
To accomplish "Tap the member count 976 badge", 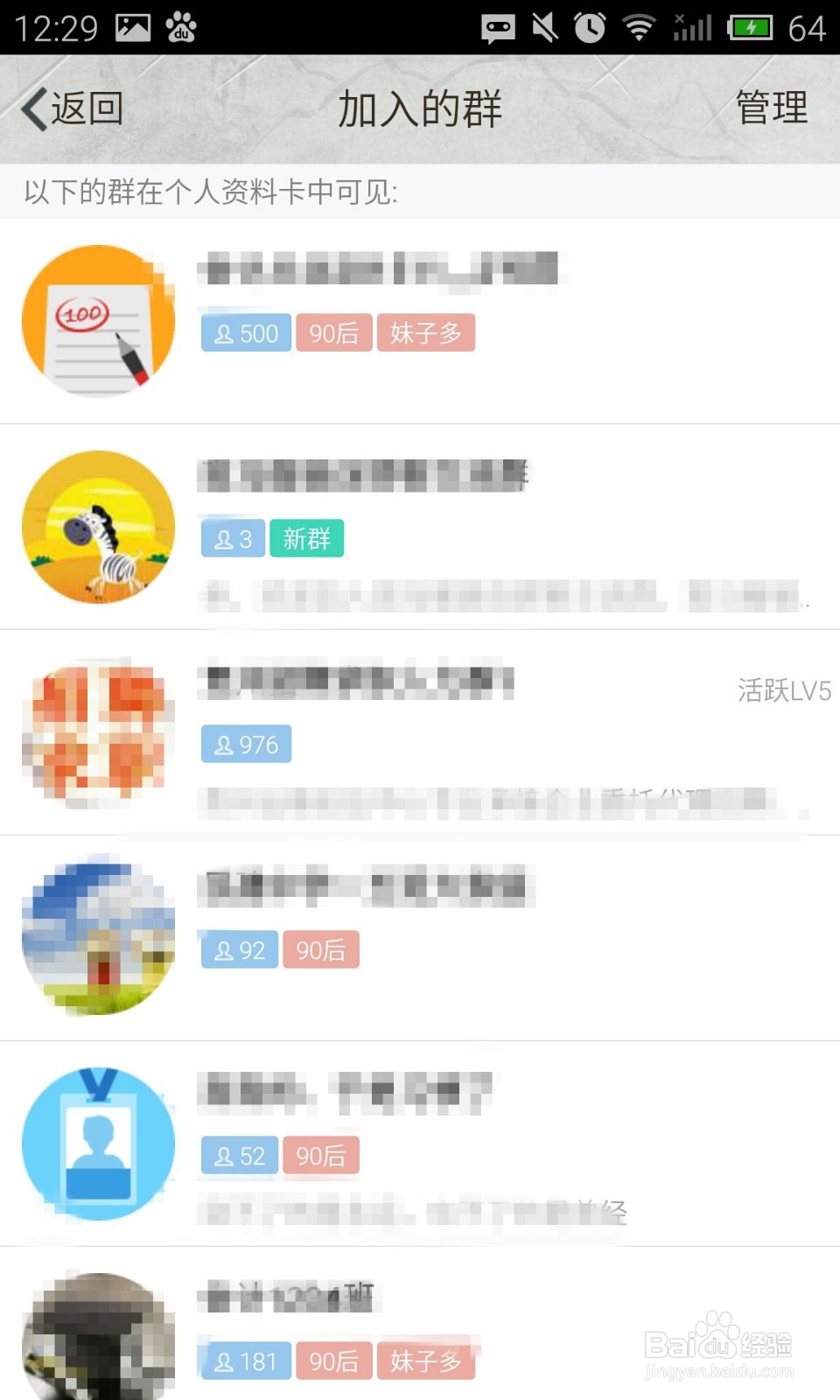I will (x=246, y=745).
